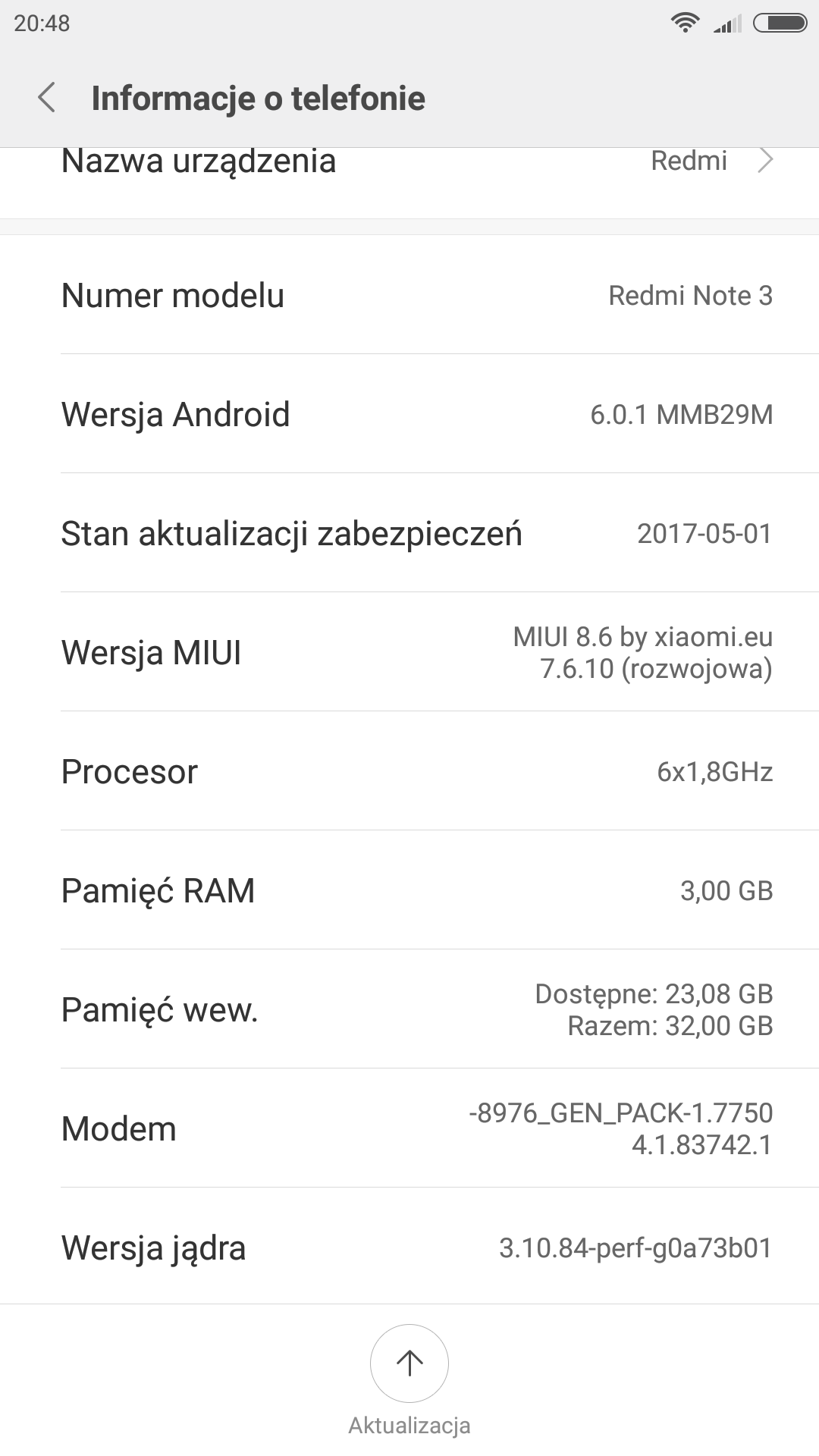819x1456 pixels.
Task: Go back from Informacje o telefonie
Action: point(47,98)
